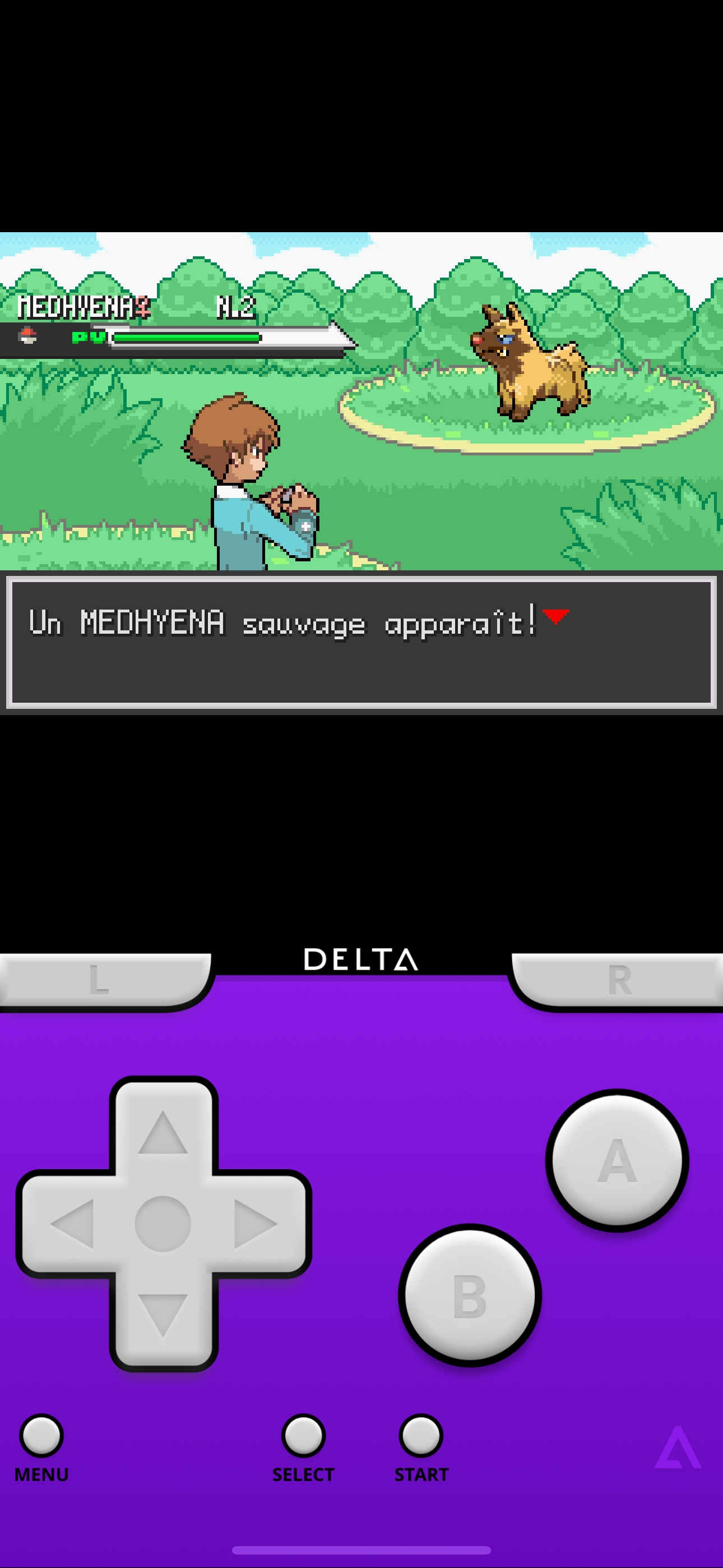Tap up on the D-pad
Image resolution: width=723 pixels, height=1568 pixels.
(163, 1131)
